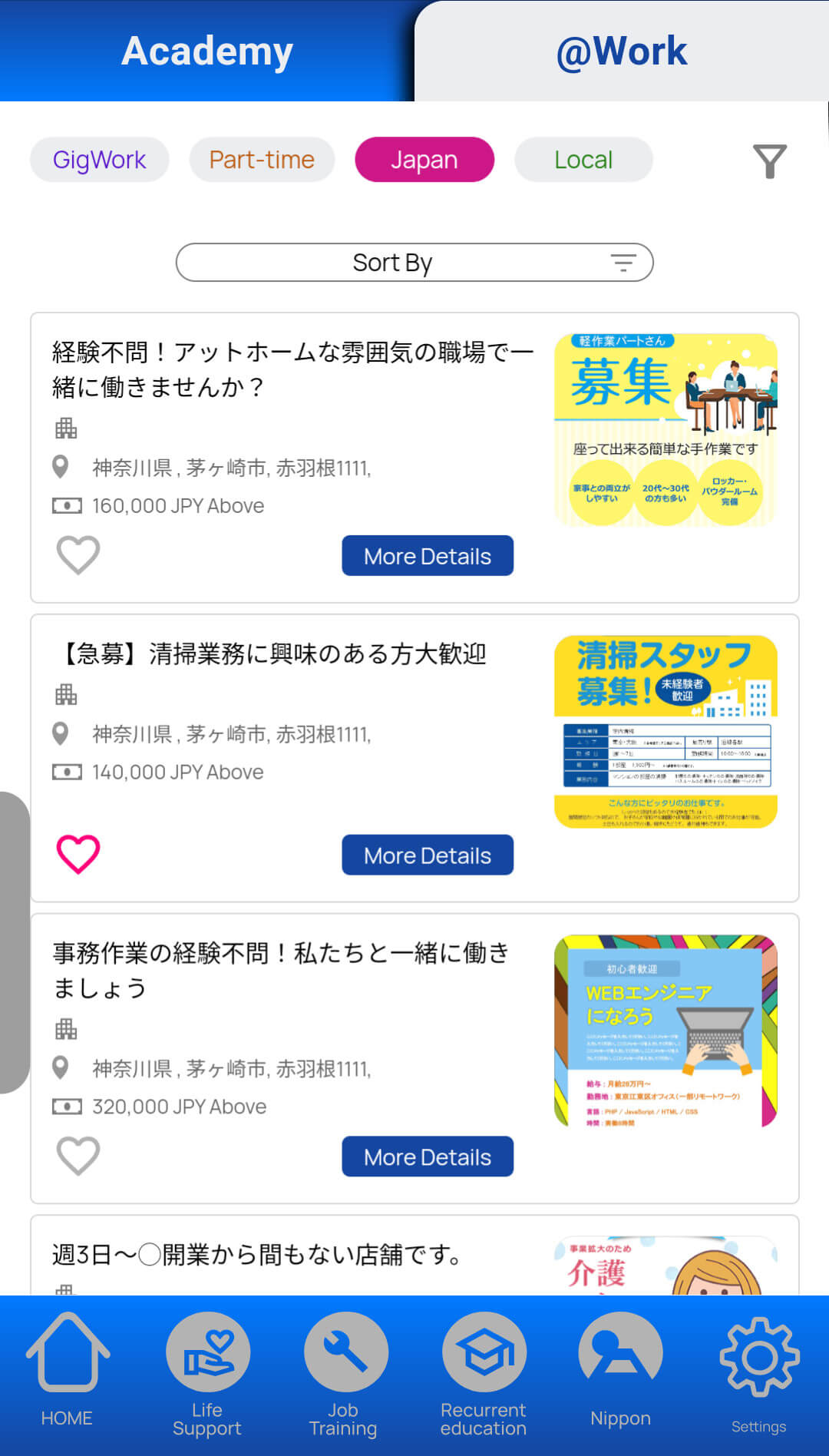Viewport: 829px width, 1456px height.
Task: Open Life Support section
Action: [x=207, y=1375]
